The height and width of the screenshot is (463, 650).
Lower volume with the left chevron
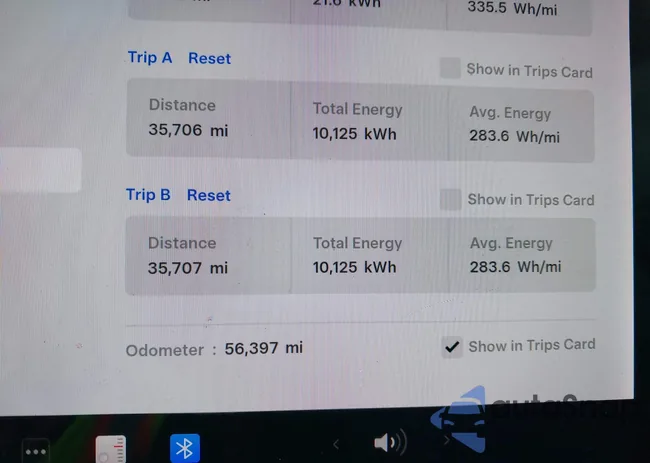point(336,443)
